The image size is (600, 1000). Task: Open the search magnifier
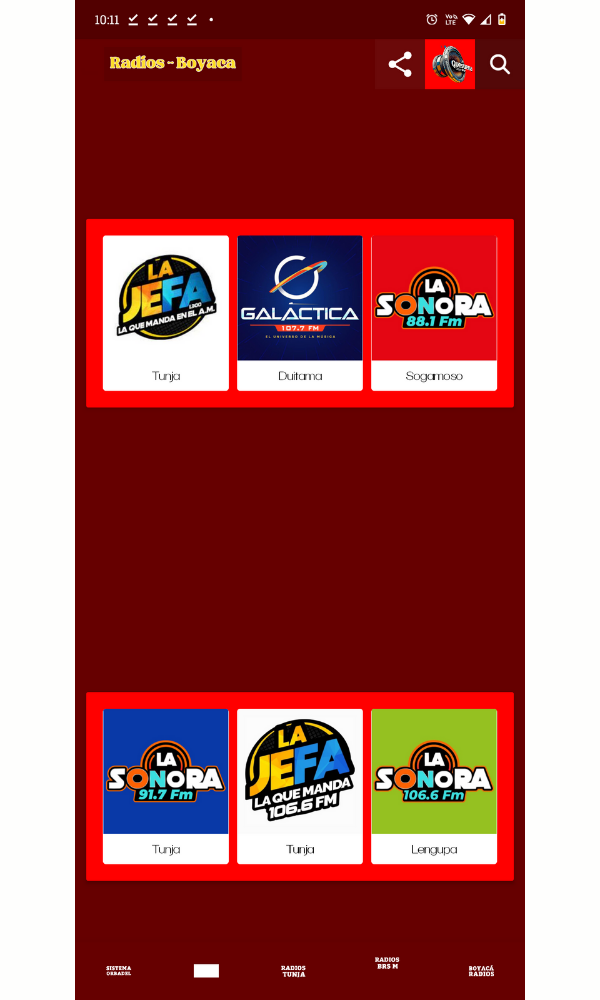point(500,65)
